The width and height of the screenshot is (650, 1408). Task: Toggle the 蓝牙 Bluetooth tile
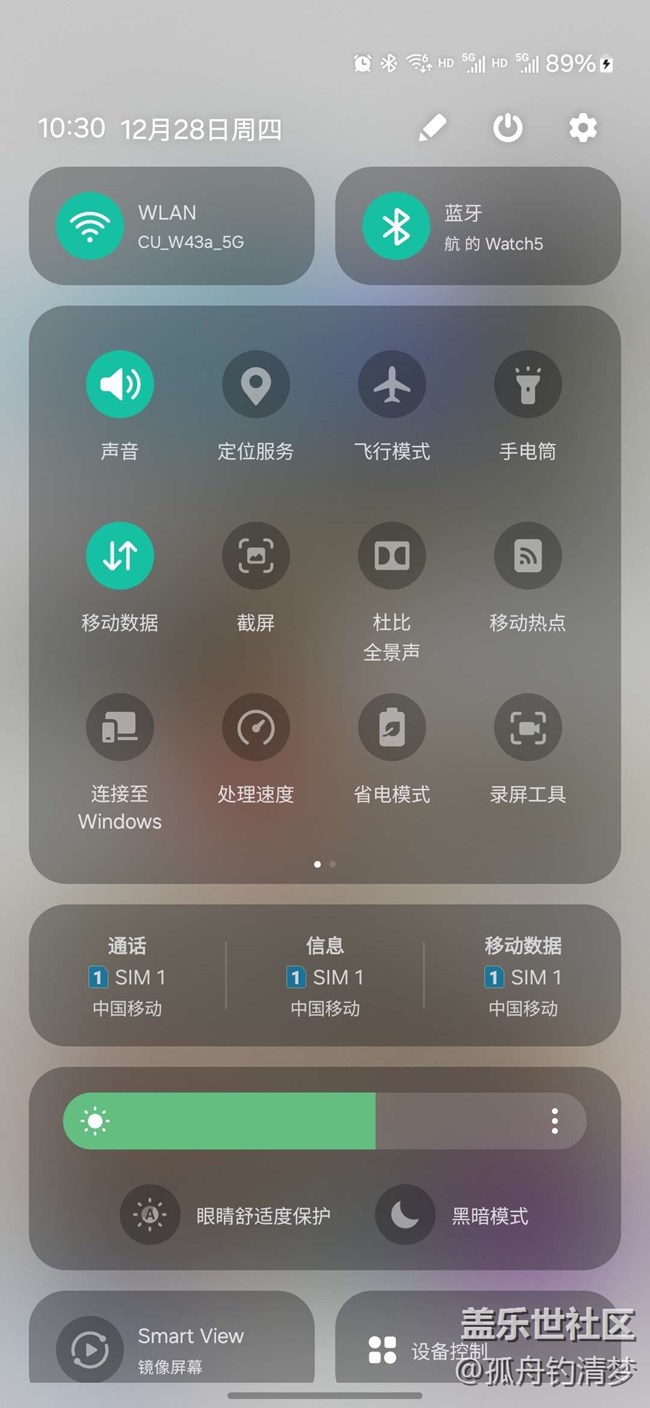396,227
